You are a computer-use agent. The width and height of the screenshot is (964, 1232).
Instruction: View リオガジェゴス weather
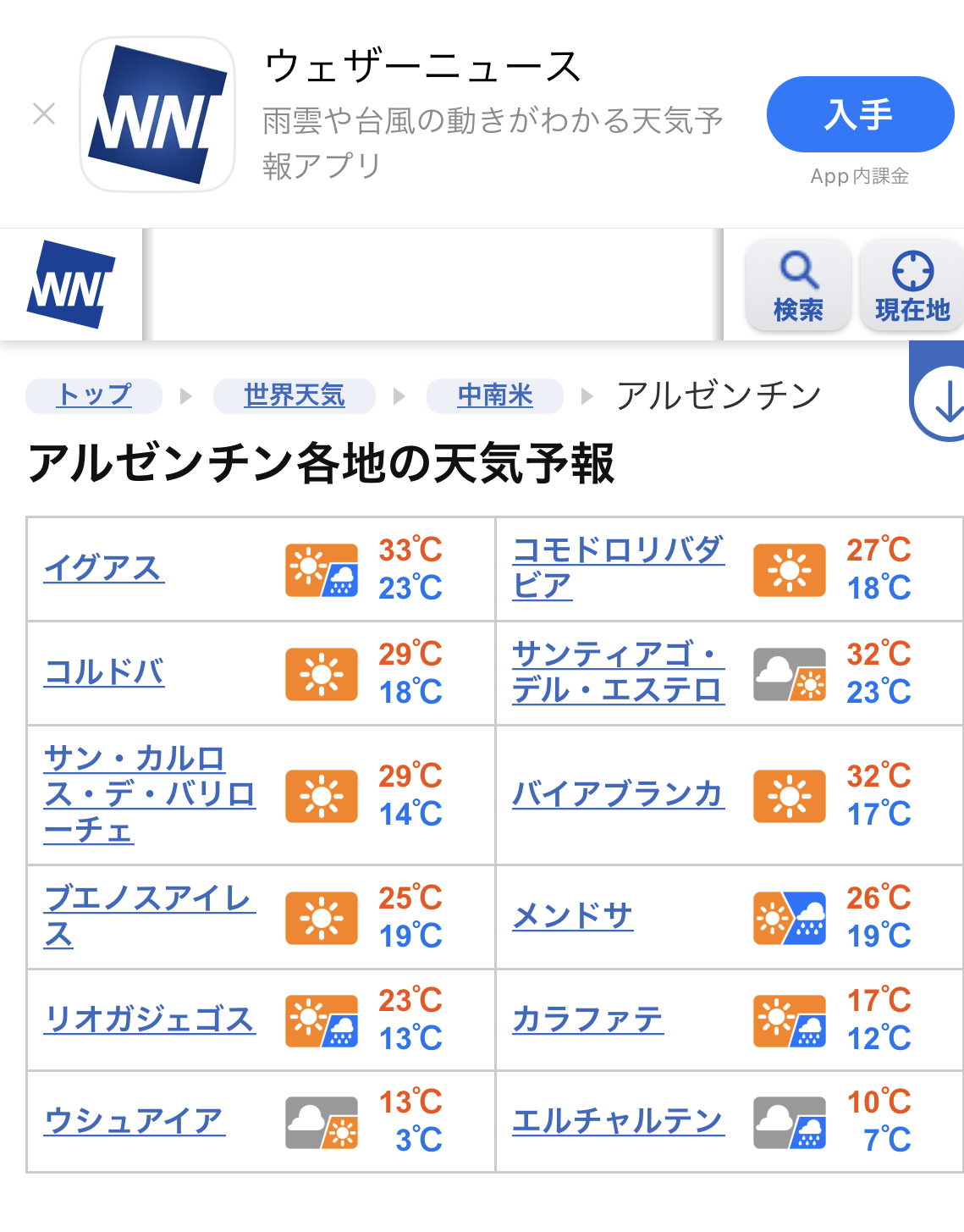tap(150, 1019)
